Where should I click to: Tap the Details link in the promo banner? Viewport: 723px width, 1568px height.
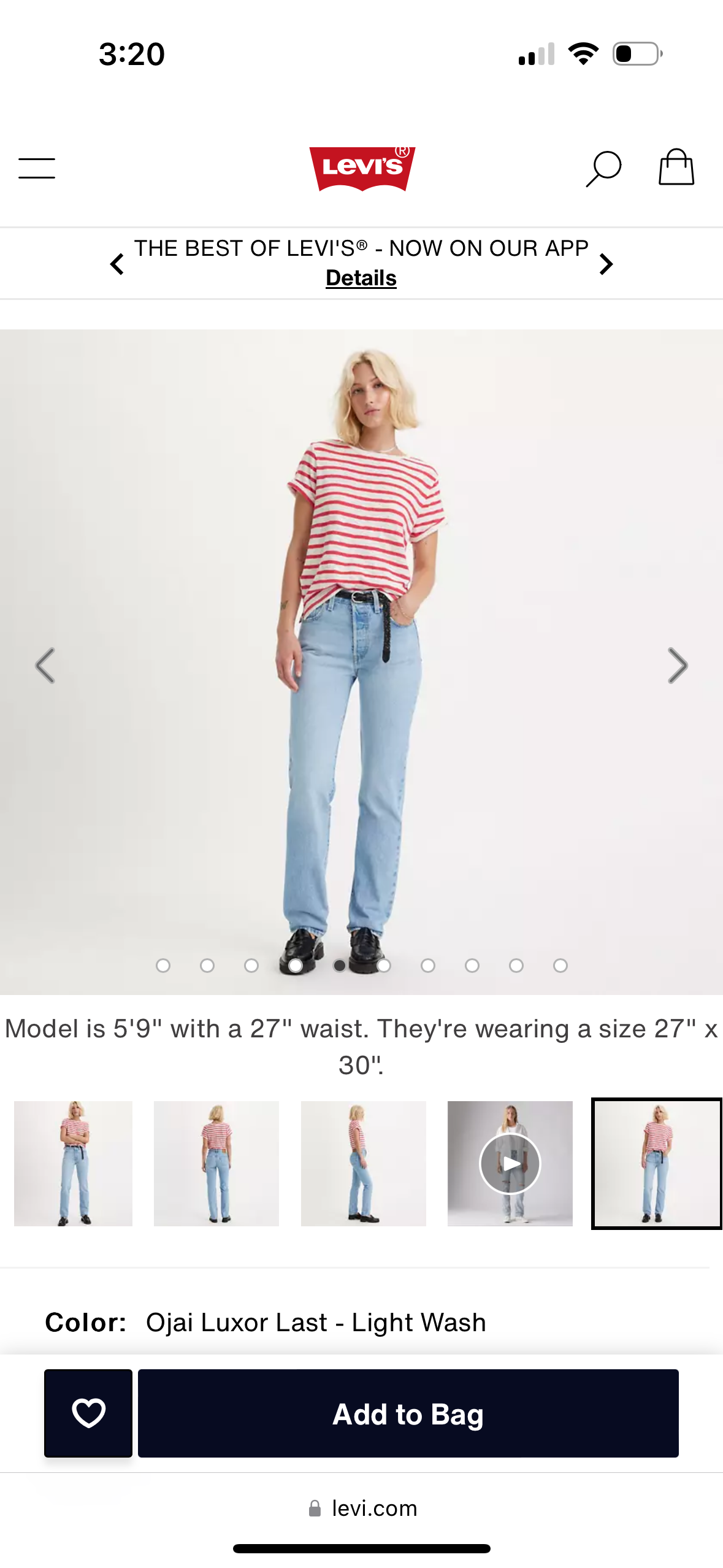[x=361, y=279]
